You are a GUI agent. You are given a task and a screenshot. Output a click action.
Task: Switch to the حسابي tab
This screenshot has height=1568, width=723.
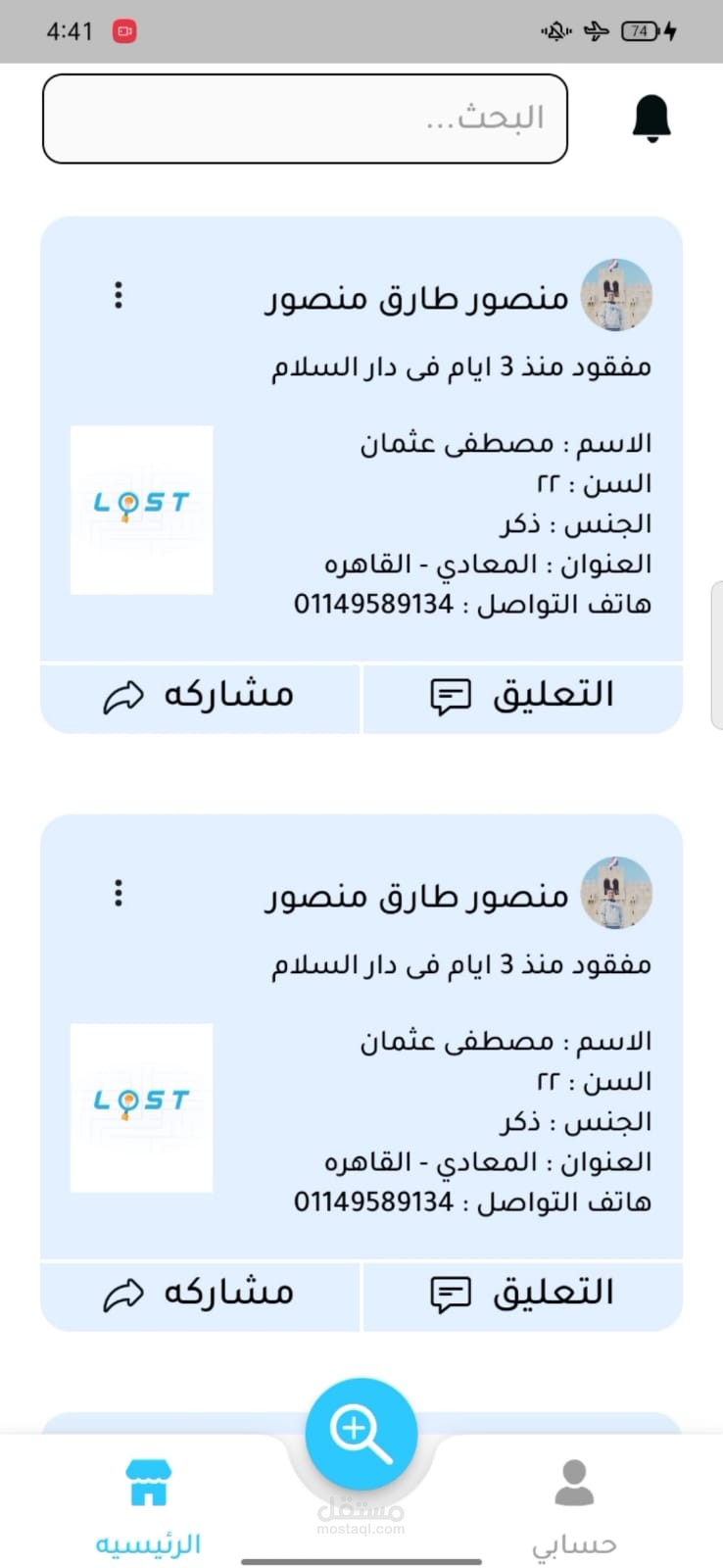(x=574, y=1507)
